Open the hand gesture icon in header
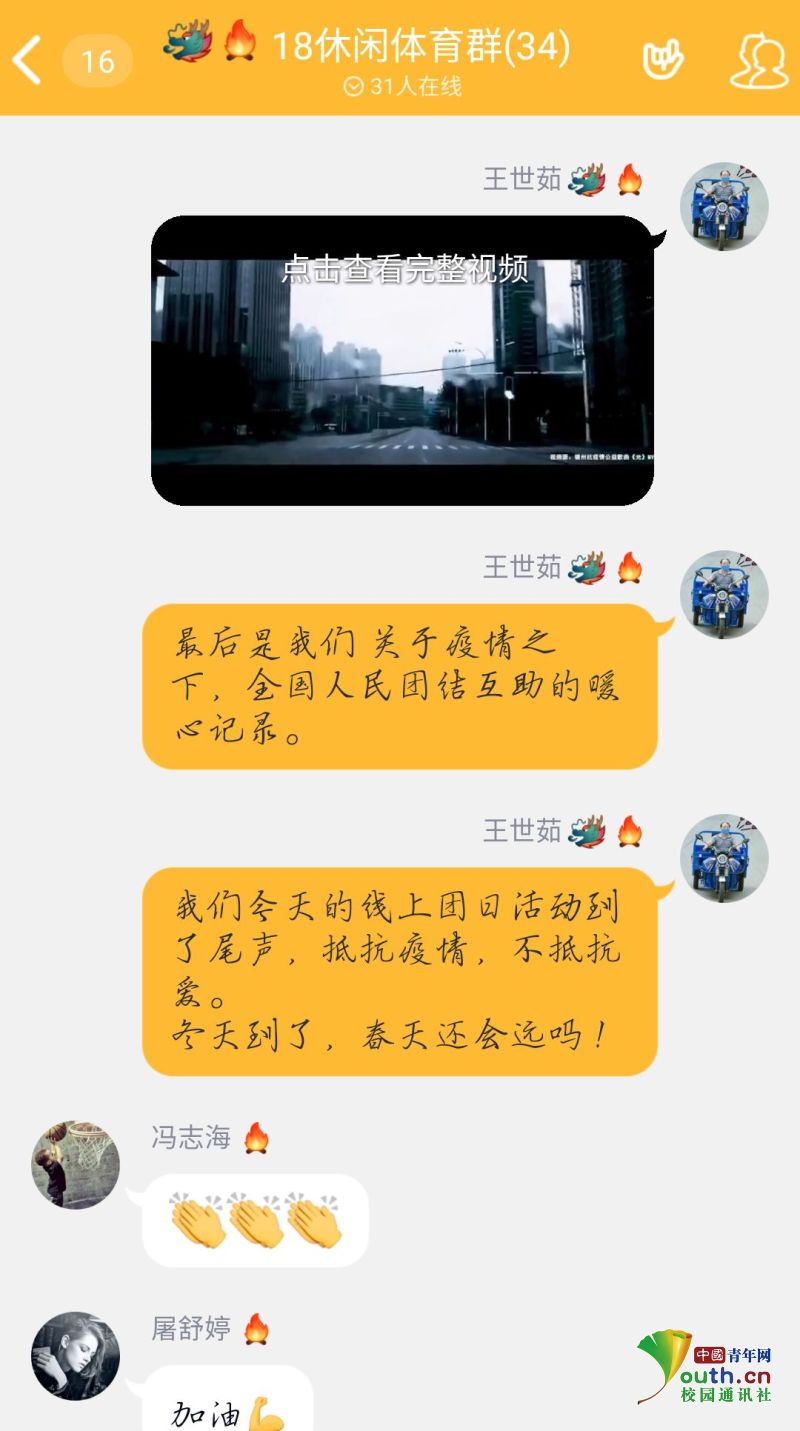The image size is (800, 1431). 662,60
